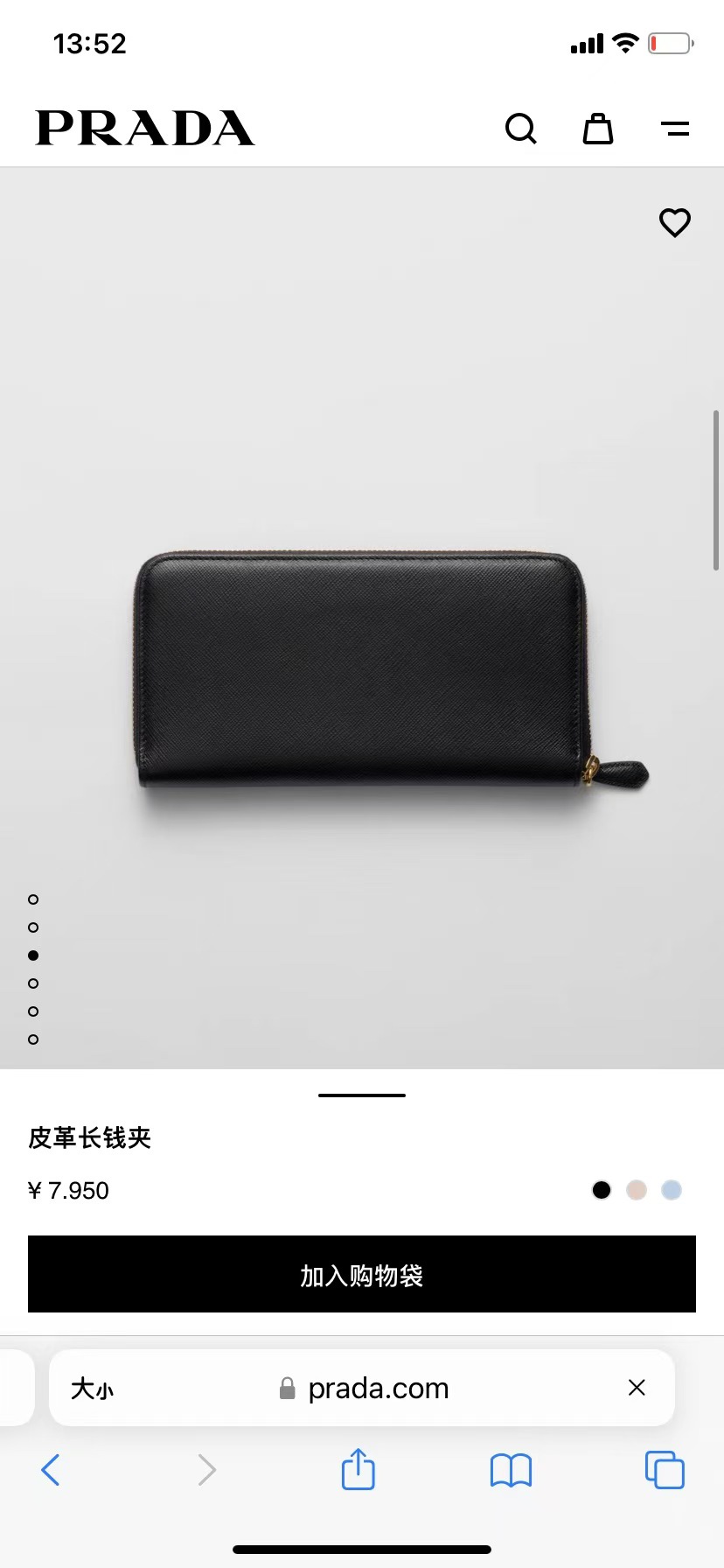Go back with Safari's back arrow
Screen dimensions: 724x1568
[51, 1470]
